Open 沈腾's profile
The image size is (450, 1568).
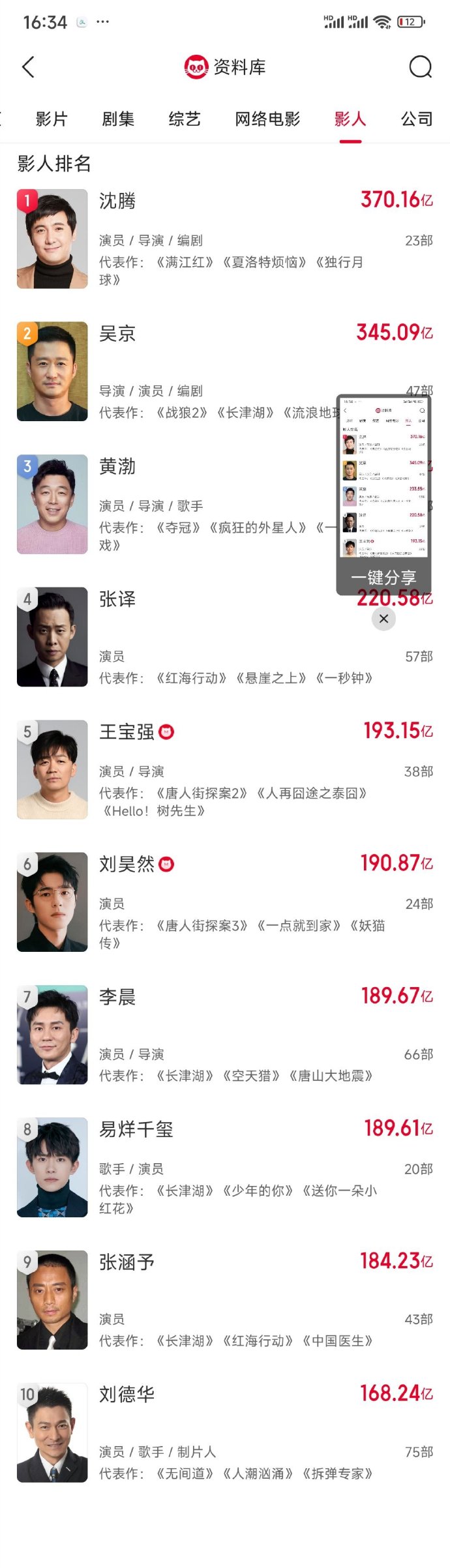click(x=117, y=201)
